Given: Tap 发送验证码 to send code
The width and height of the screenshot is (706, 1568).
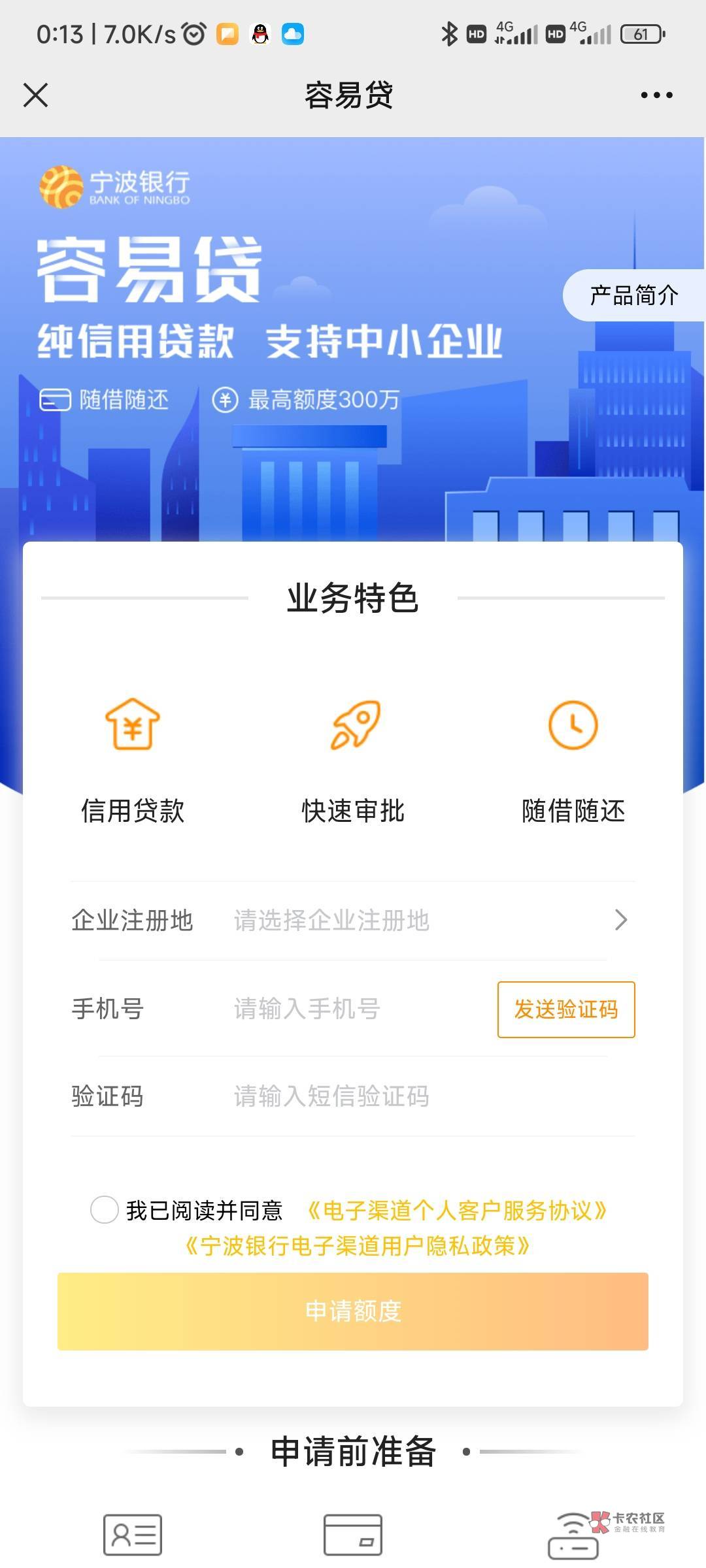Looking at the screenshot, I should [x=566, y=1009].
